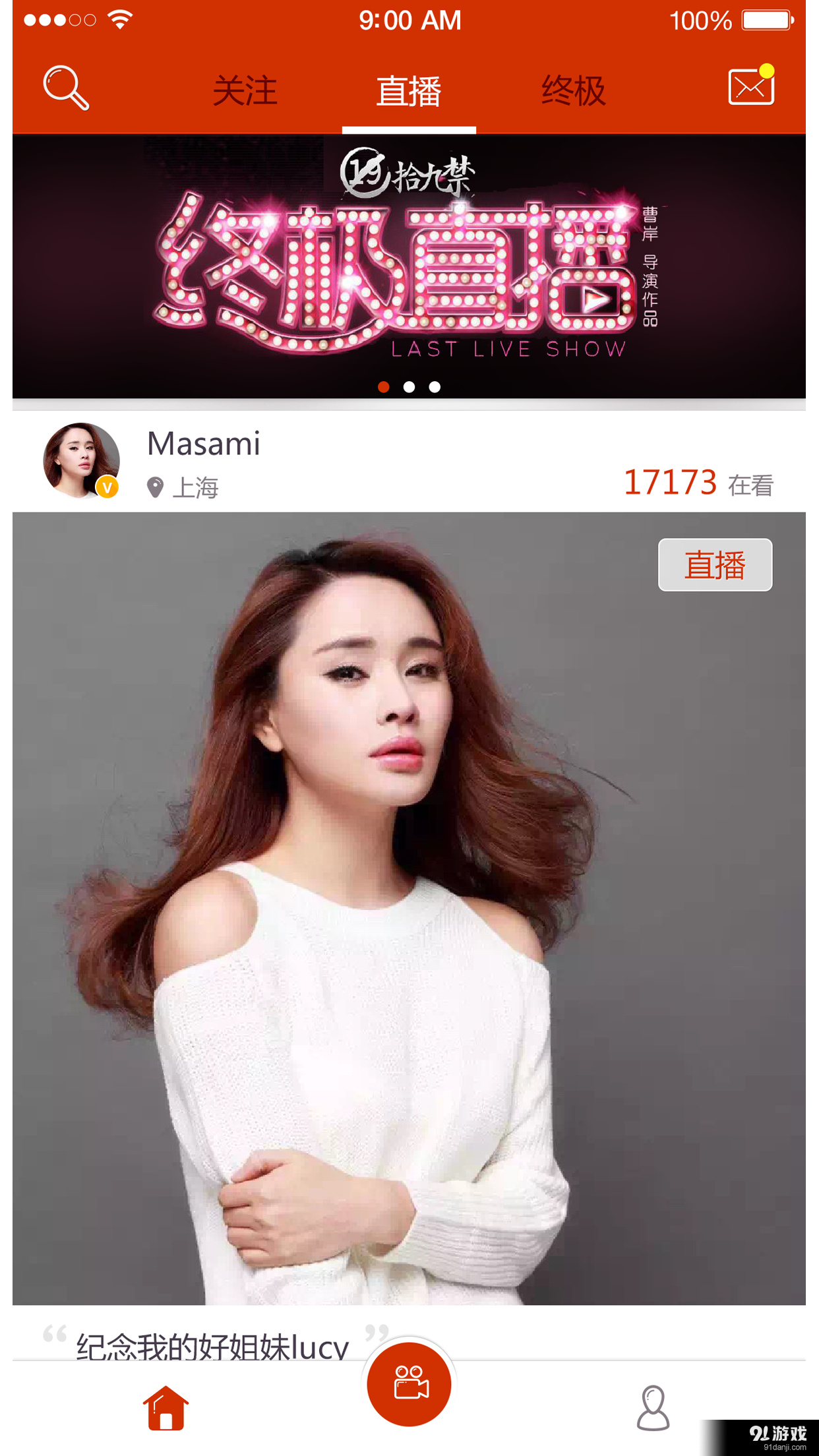This screenshot has height=1456, width=819.
Task: Tap the battery indicator in the status bar
Action: click(768, 20)
